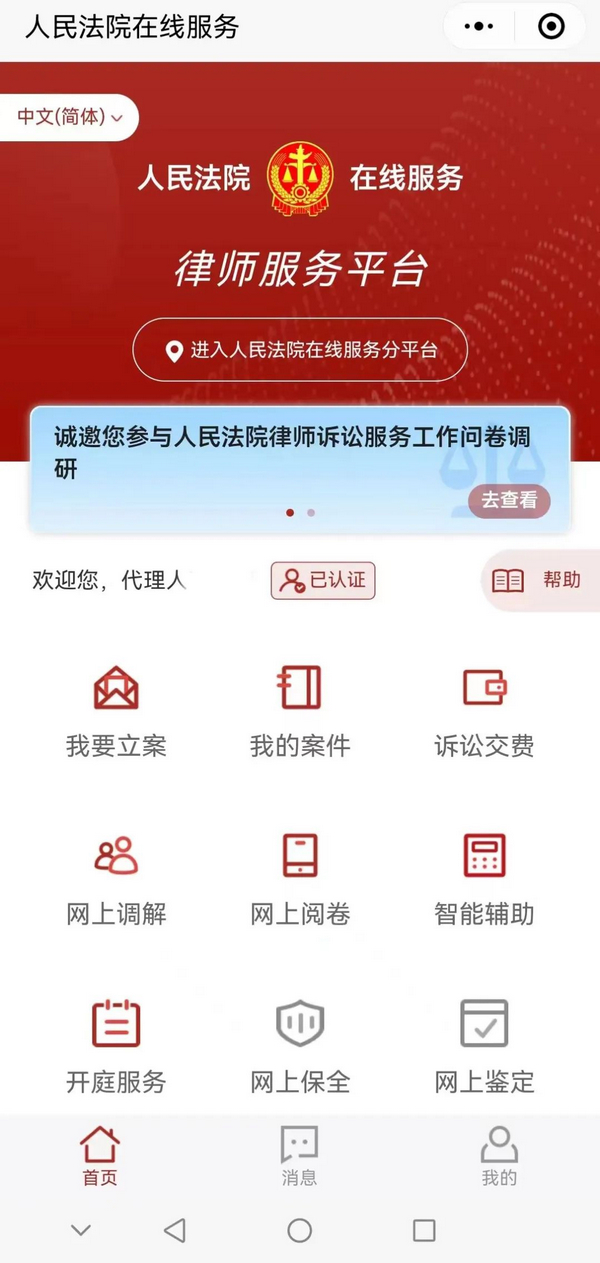Open 网上调解 mediation
The height and width of the screenshot is (1263, 600).
[x=116, y=878]
